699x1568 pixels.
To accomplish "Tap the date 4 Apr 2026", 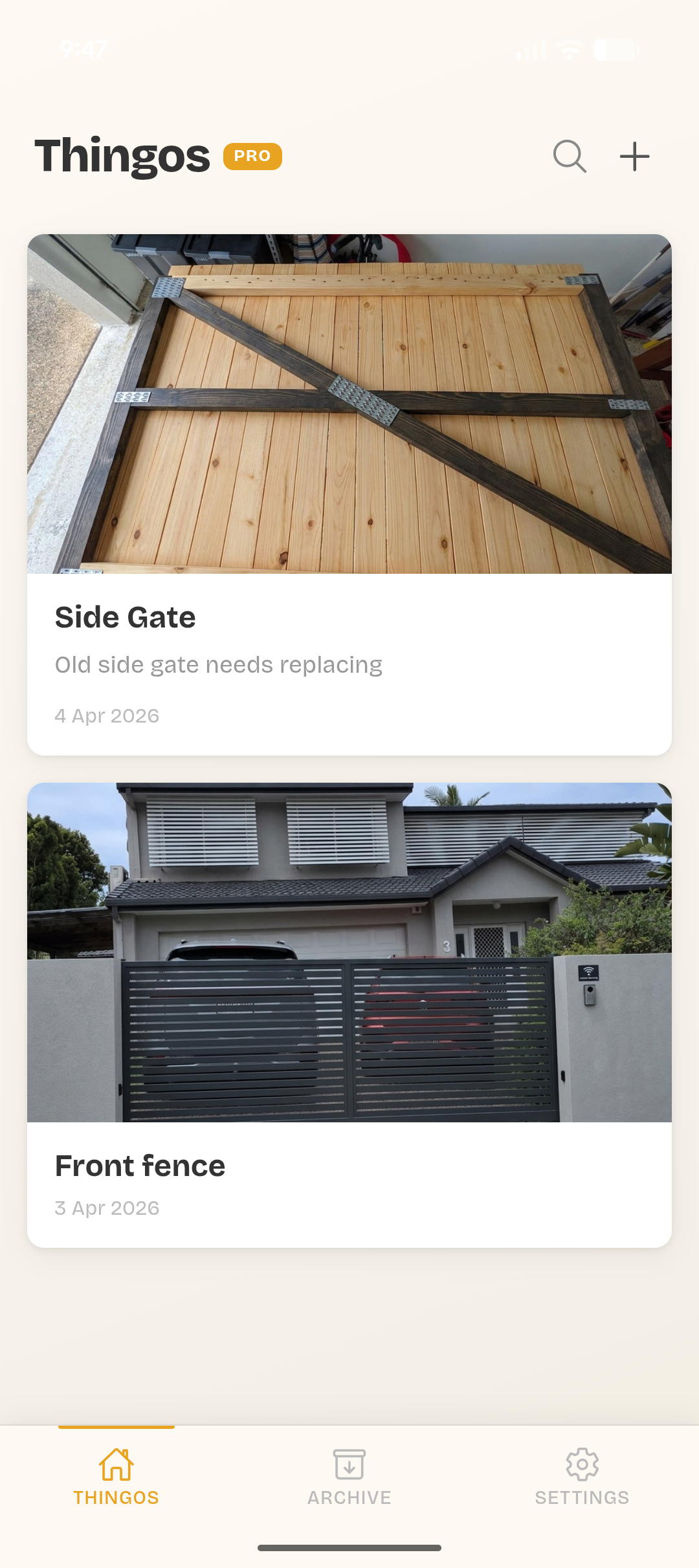I will [x=107, y=715].
